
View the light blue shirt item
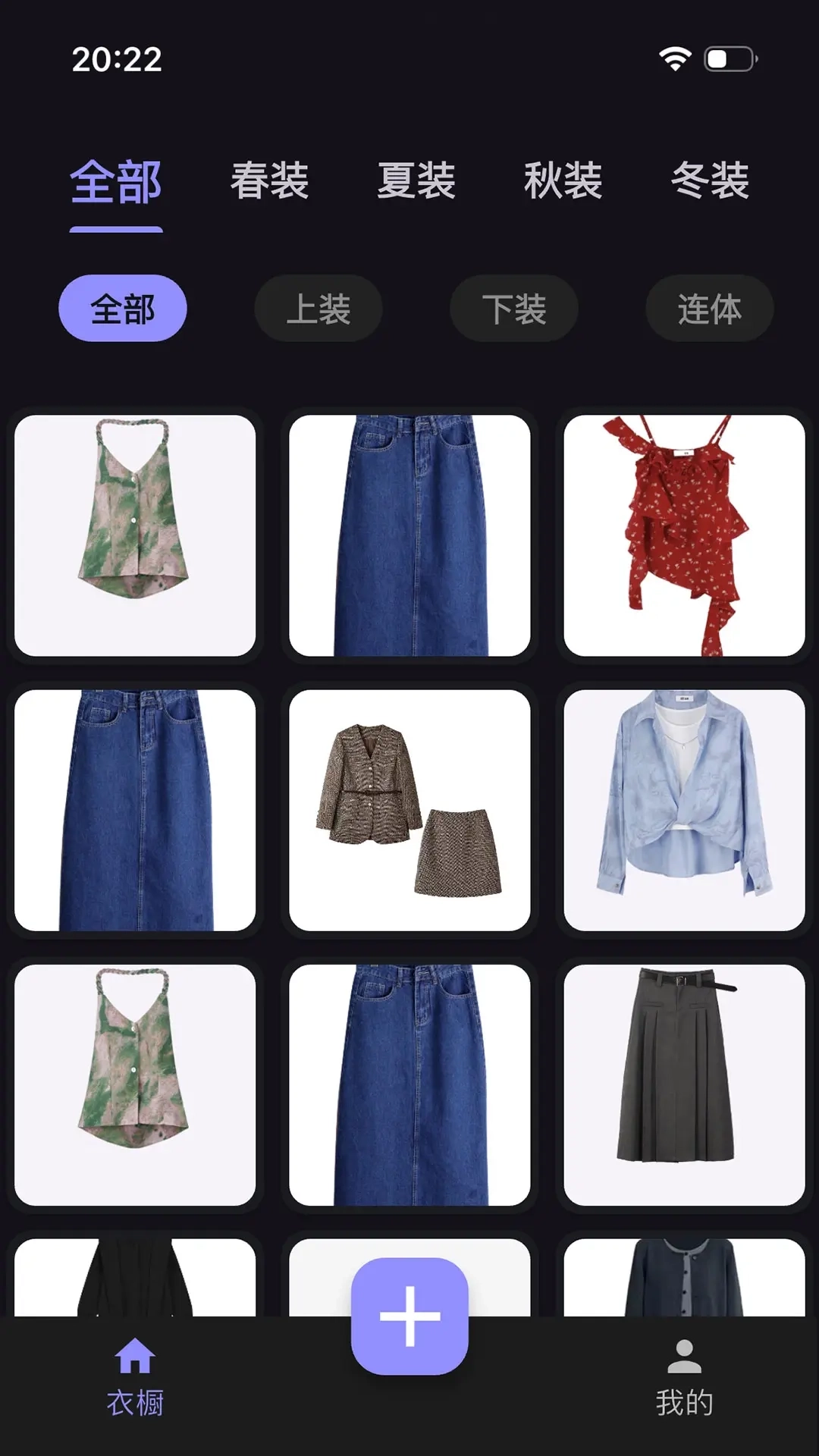(x=684, y=810)
